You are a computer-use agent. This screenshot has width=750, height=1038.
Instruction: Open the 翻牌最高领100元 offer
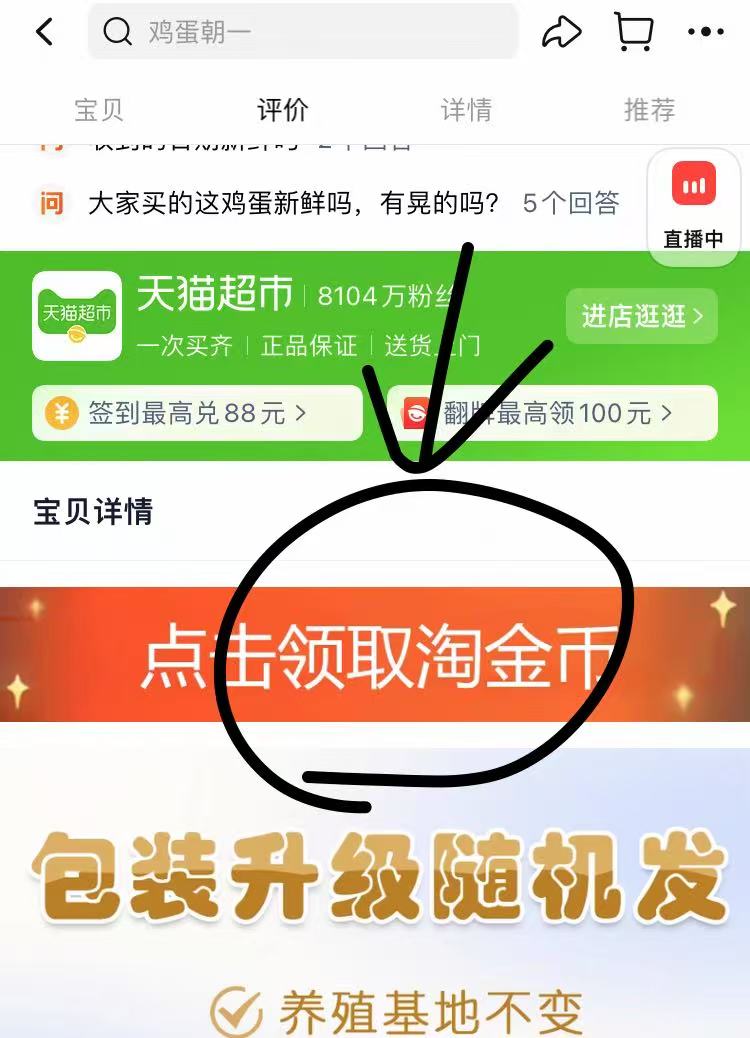(552, 412)
